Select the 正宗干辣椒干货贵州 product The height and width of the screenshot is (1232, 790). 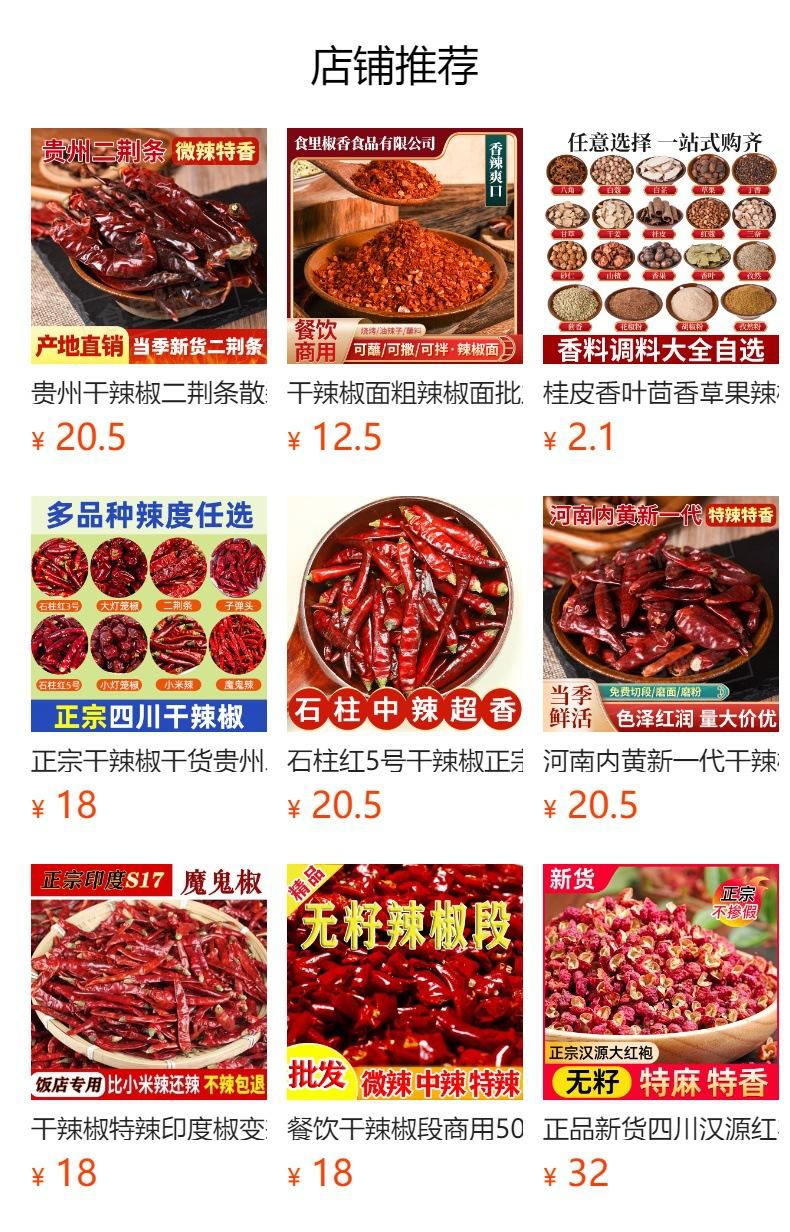click(149, 614)
